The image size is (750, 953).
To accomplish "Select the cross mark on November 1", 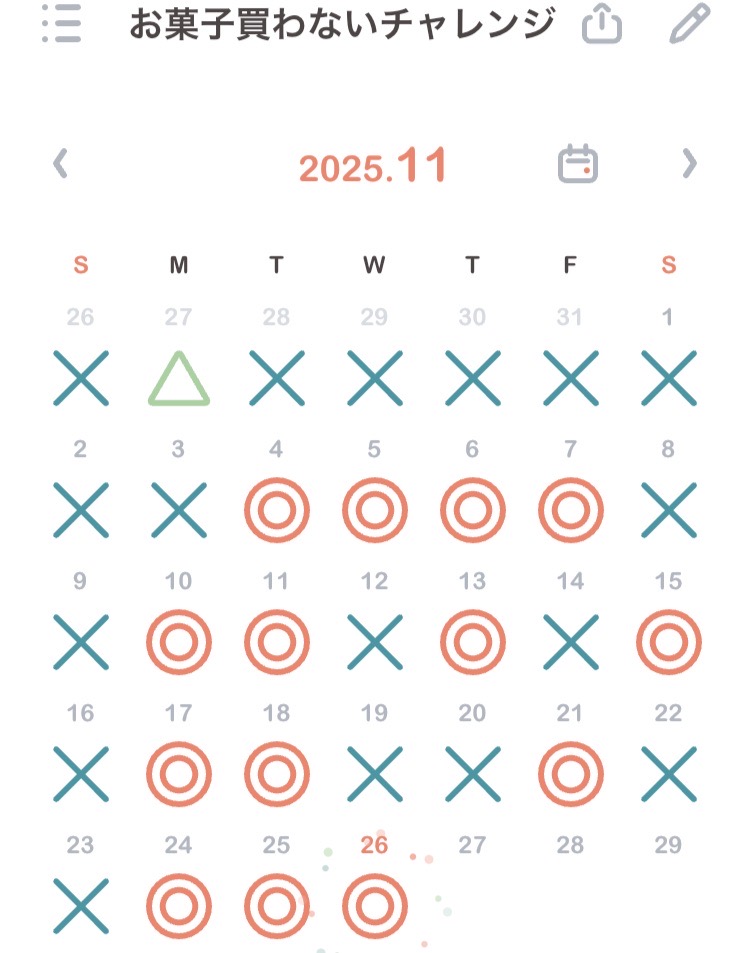I will tap(669, 379).
